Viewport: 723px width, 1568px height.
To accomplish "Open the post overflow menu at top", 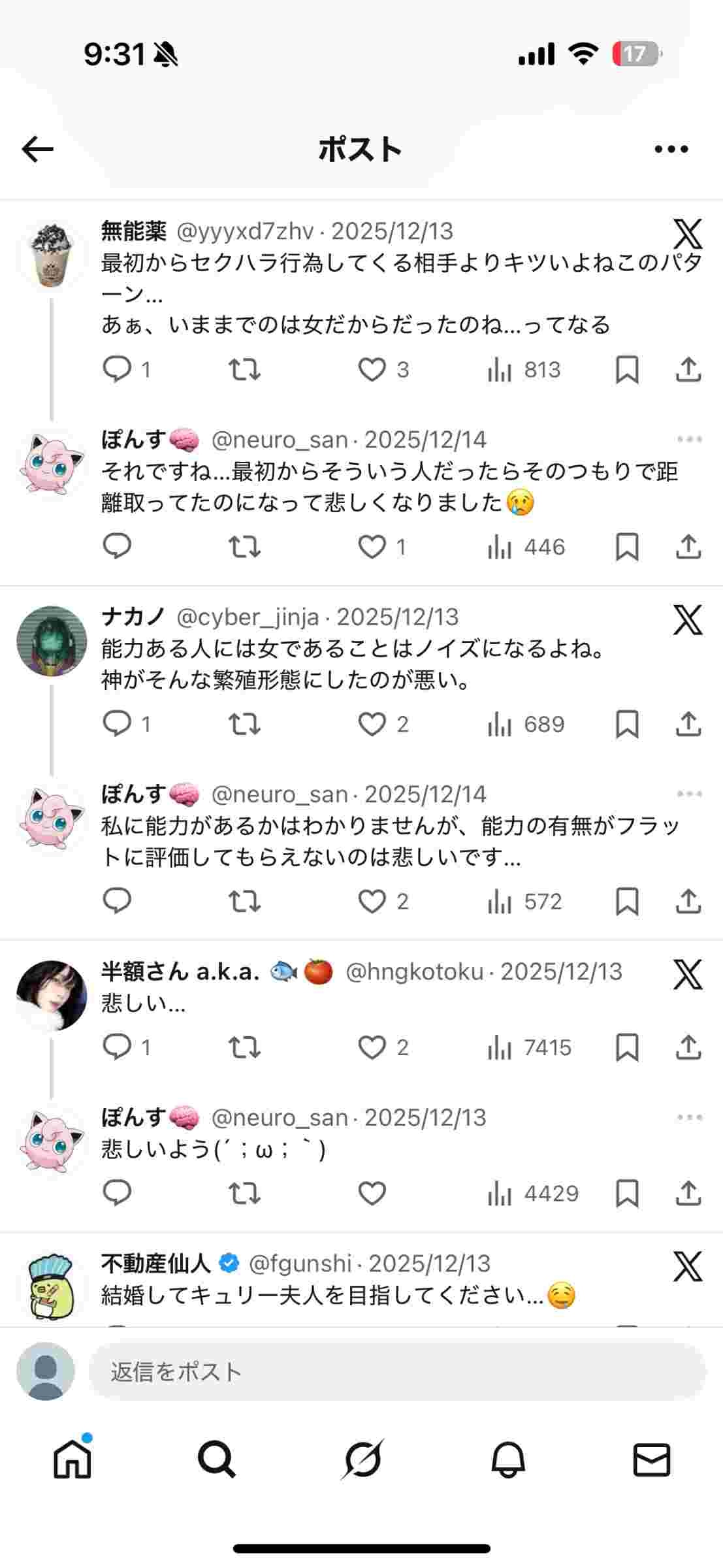I will pyautogui.click(x=671, y=150).
